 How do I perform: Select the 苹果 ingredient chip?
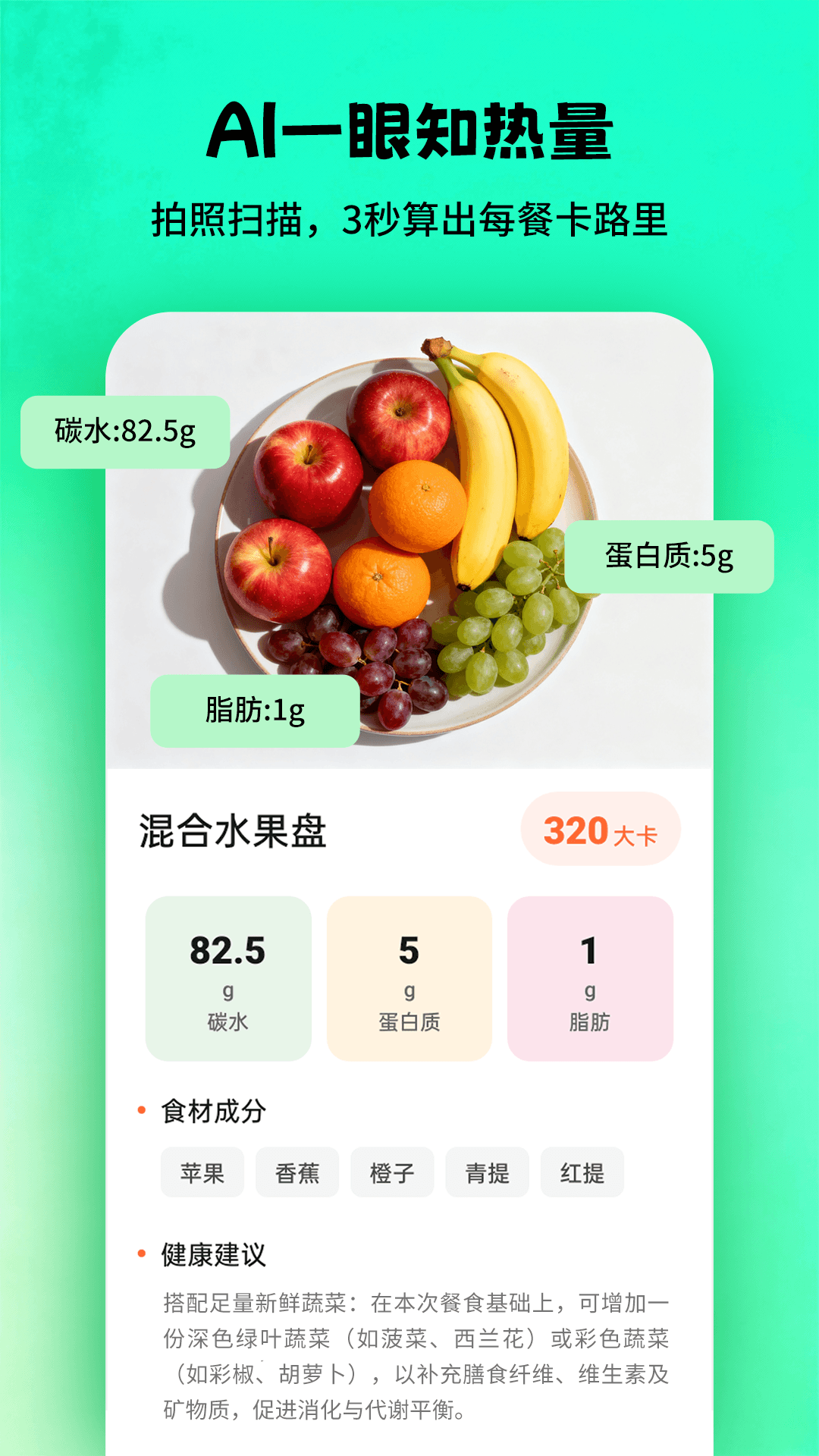point(202,1172)
